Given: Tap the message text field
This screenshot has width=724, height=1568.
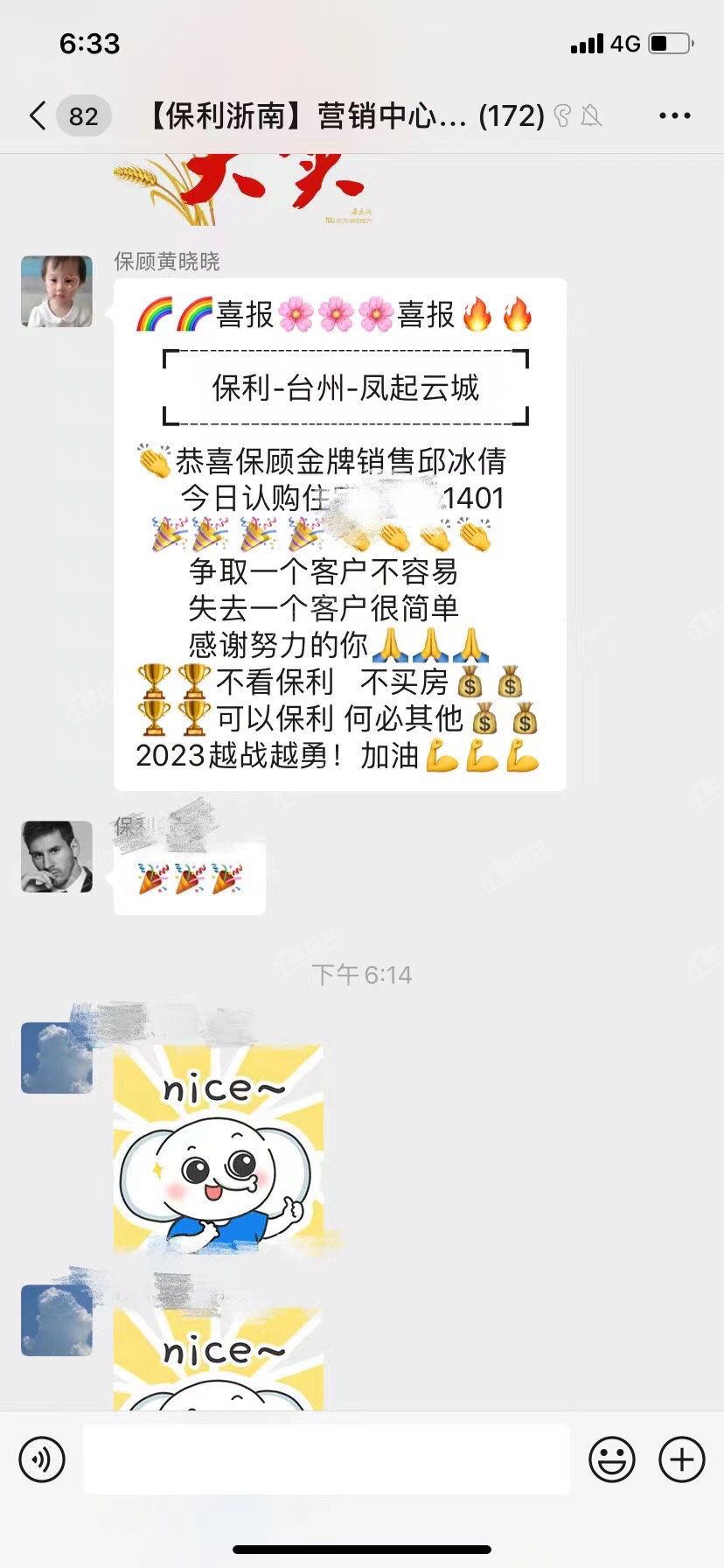Looking at the screenshot, I should pyautogui.click(x=327, y=1459).
